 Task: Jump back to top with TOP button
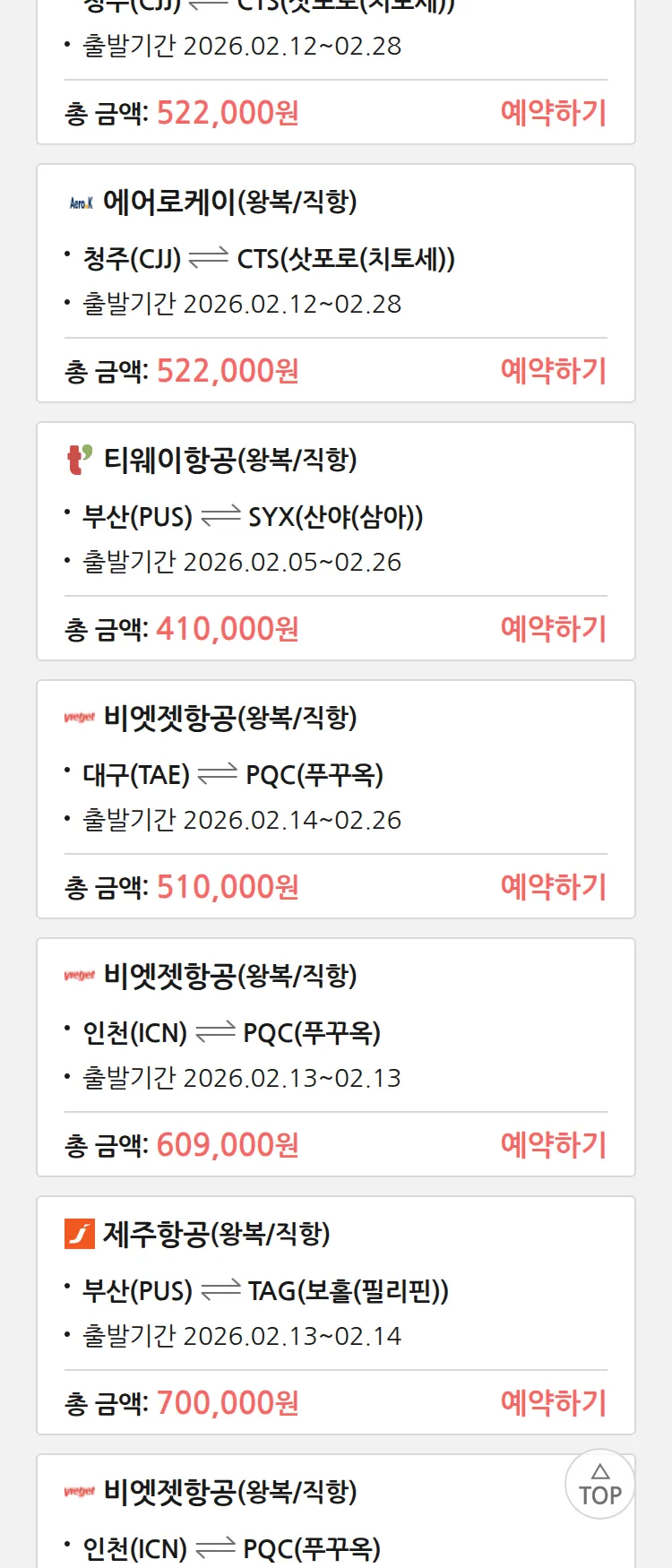click(x=599, y=1485)
